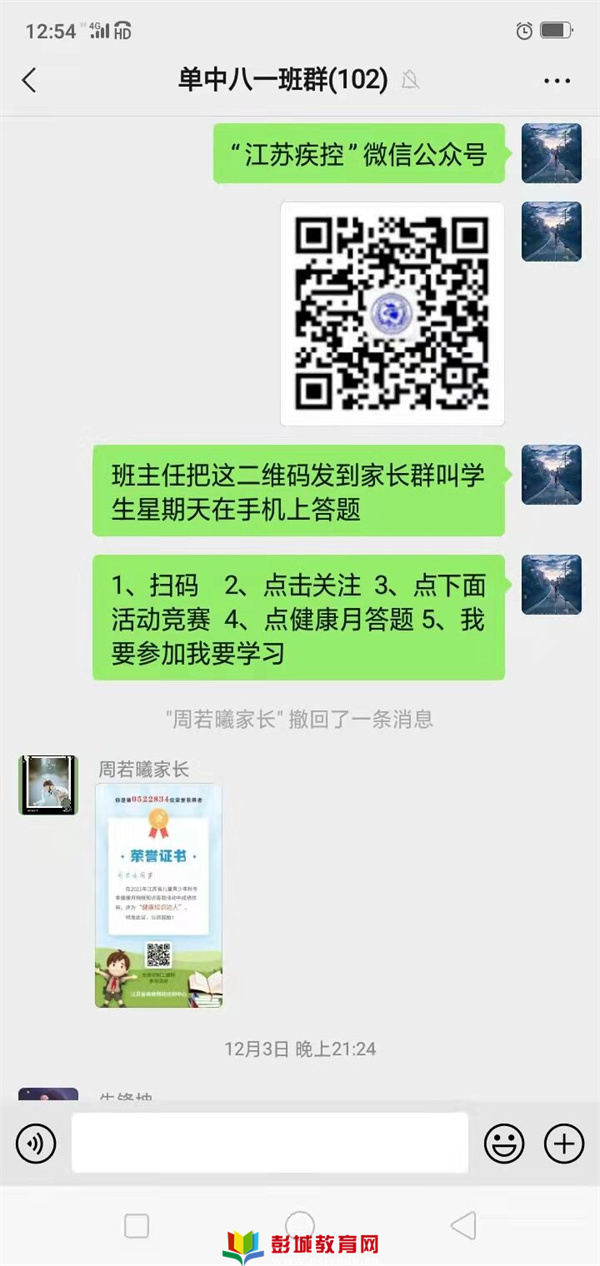The width and height of the screenshot is (600, 1266).
Task: Open the QR code image message
Action: [392, 313]
